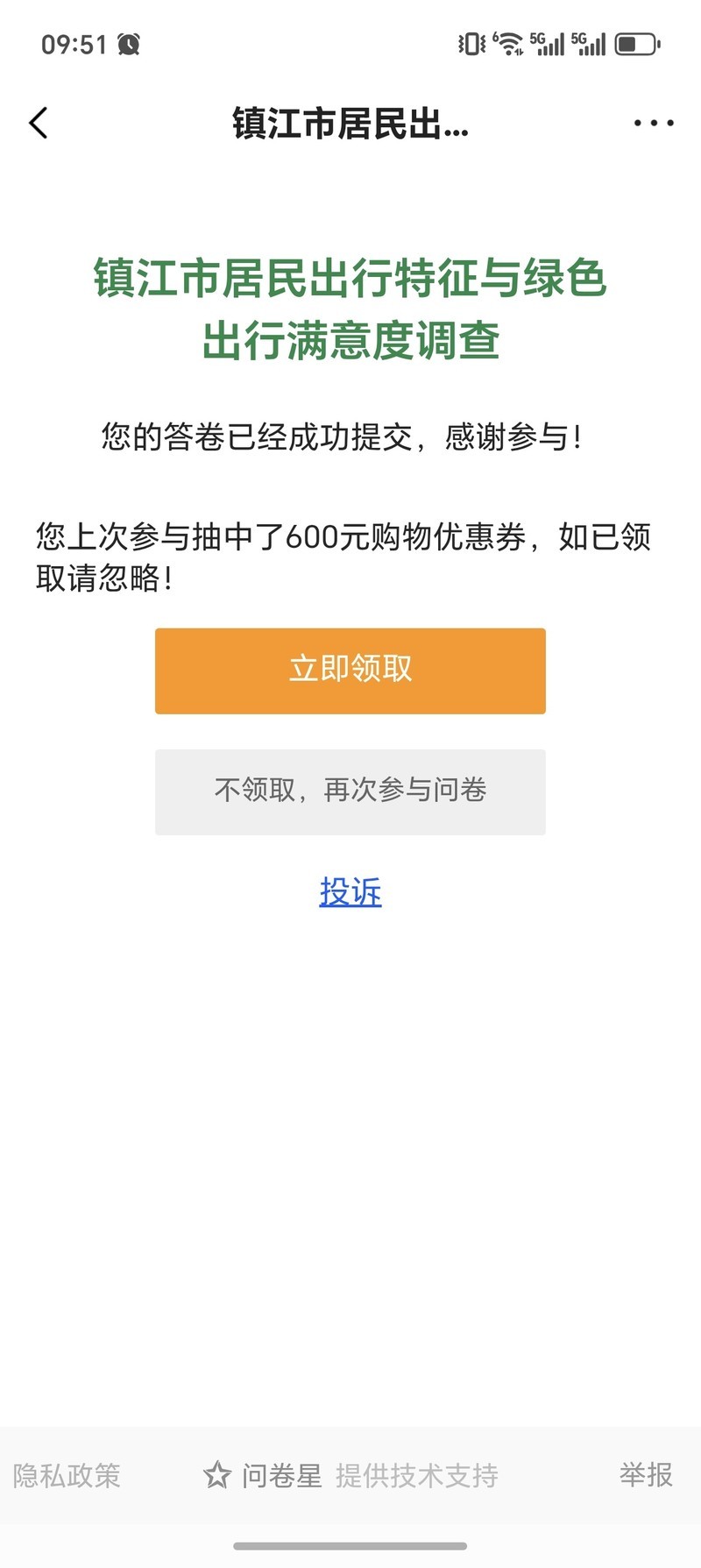Select 不领取，再次参与问卷
701x1568 pixels.
point(350,791)
